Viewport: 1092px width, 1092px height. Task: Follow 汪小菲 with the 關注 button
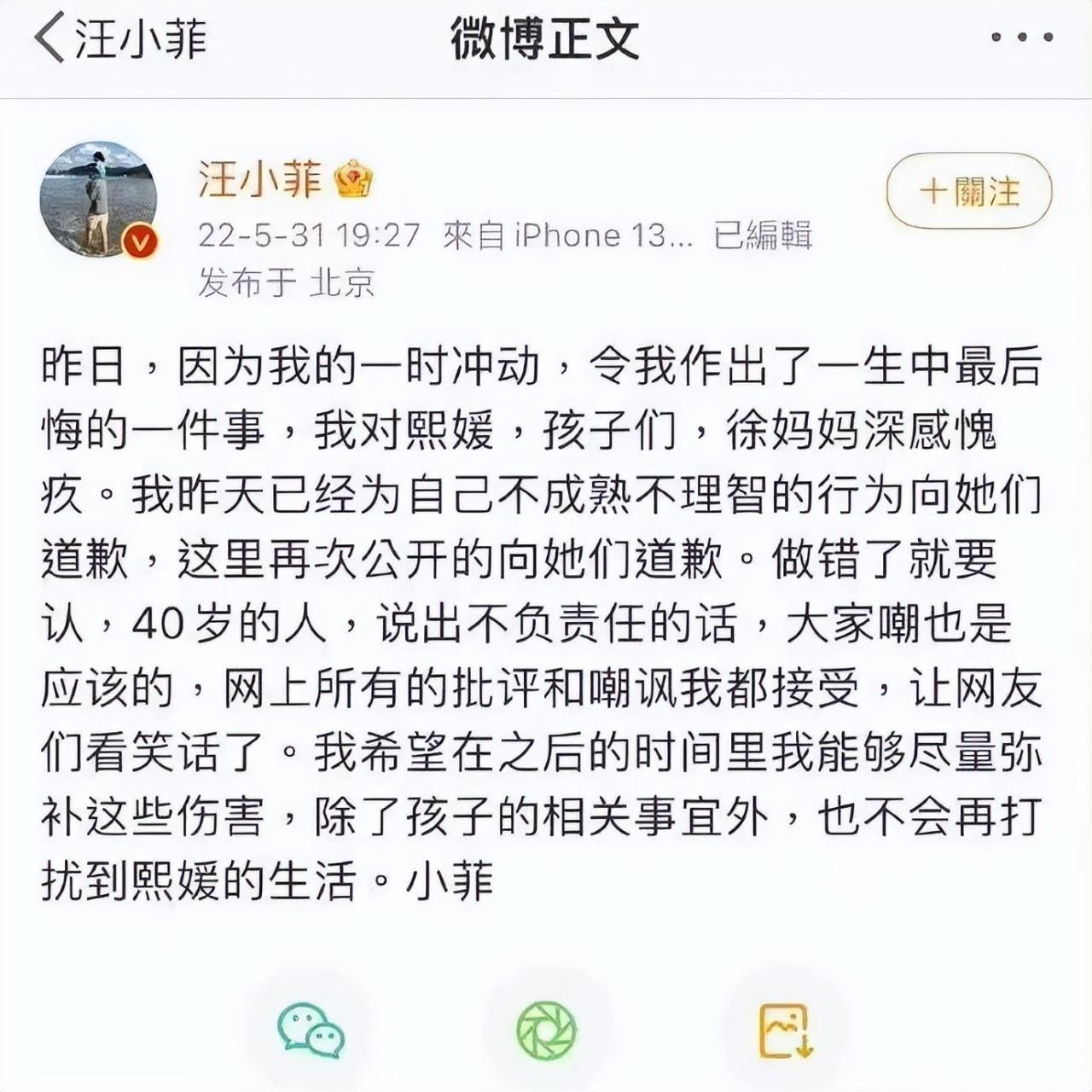click(x=969, y=191)
